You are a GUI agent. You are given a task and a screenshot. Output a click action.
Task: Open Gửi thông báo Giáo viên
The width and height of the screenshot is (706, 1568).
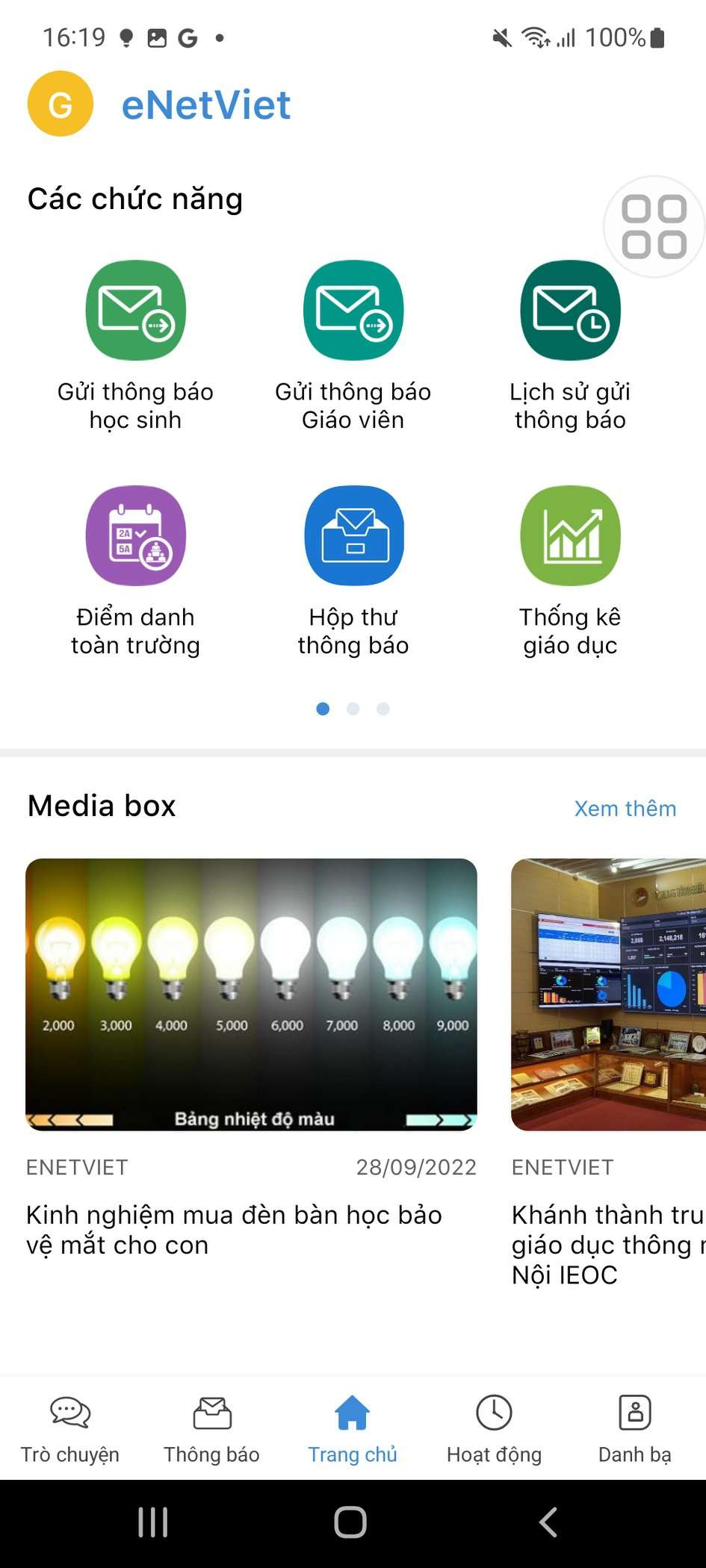coord(353,311)
